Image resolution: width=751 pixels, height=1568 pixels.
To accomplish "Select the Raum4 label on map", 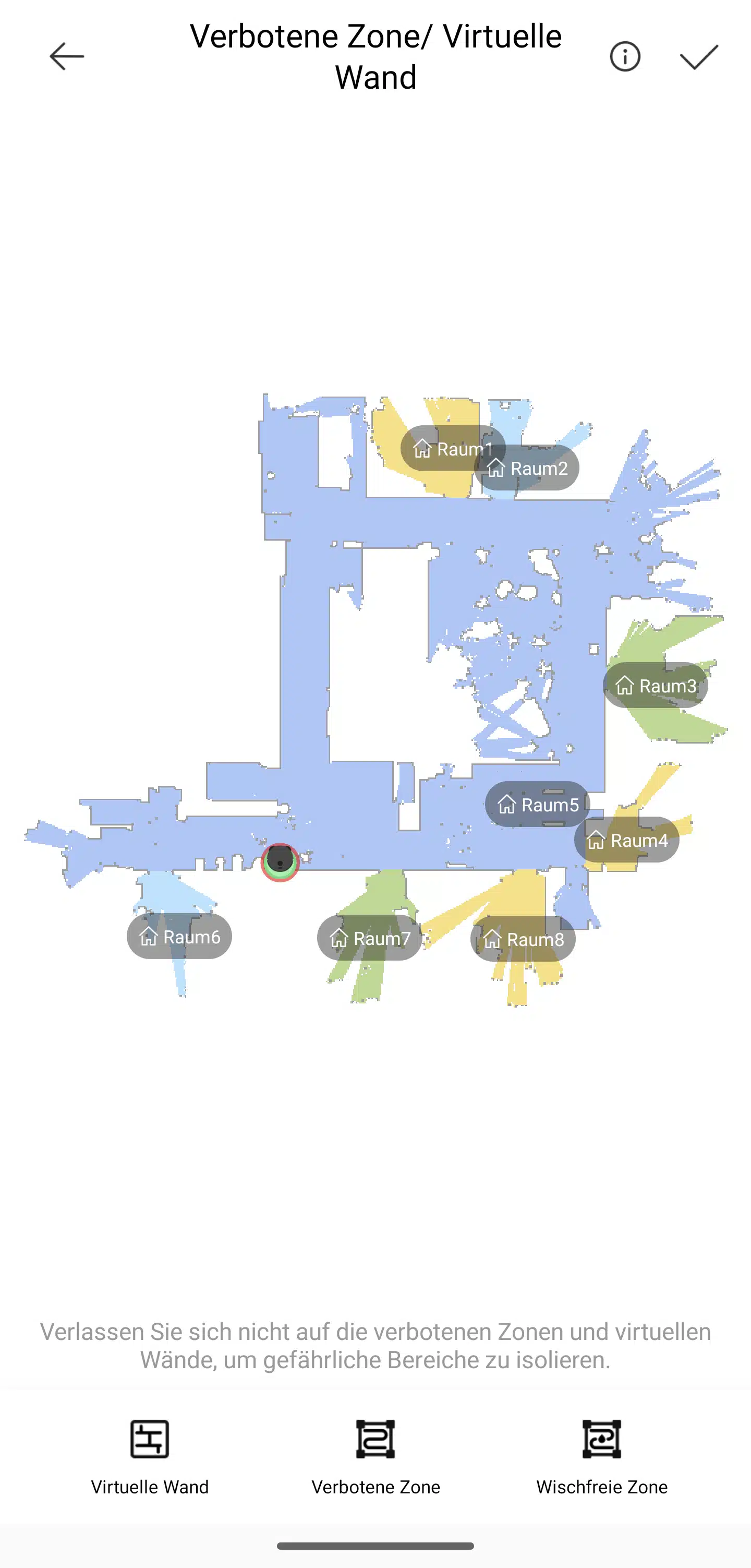I will 627,840.
